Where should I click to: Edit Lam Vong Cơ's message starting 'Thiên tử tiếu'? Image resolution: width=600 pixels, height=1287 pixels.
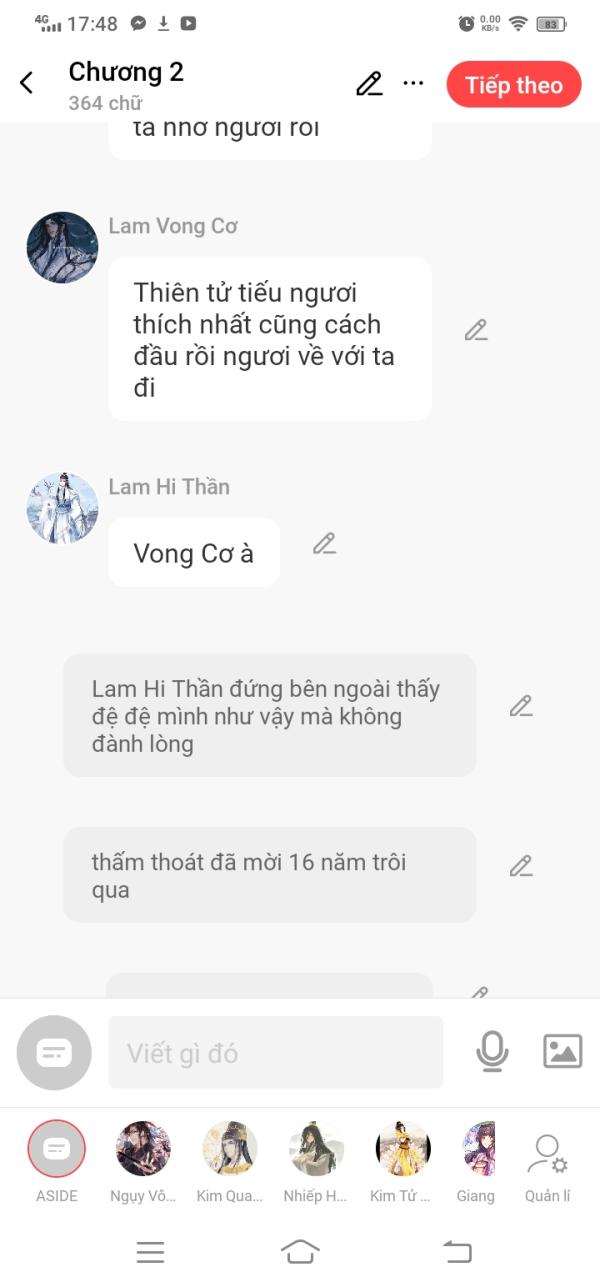pyautogui.click(x=476, y=330)
